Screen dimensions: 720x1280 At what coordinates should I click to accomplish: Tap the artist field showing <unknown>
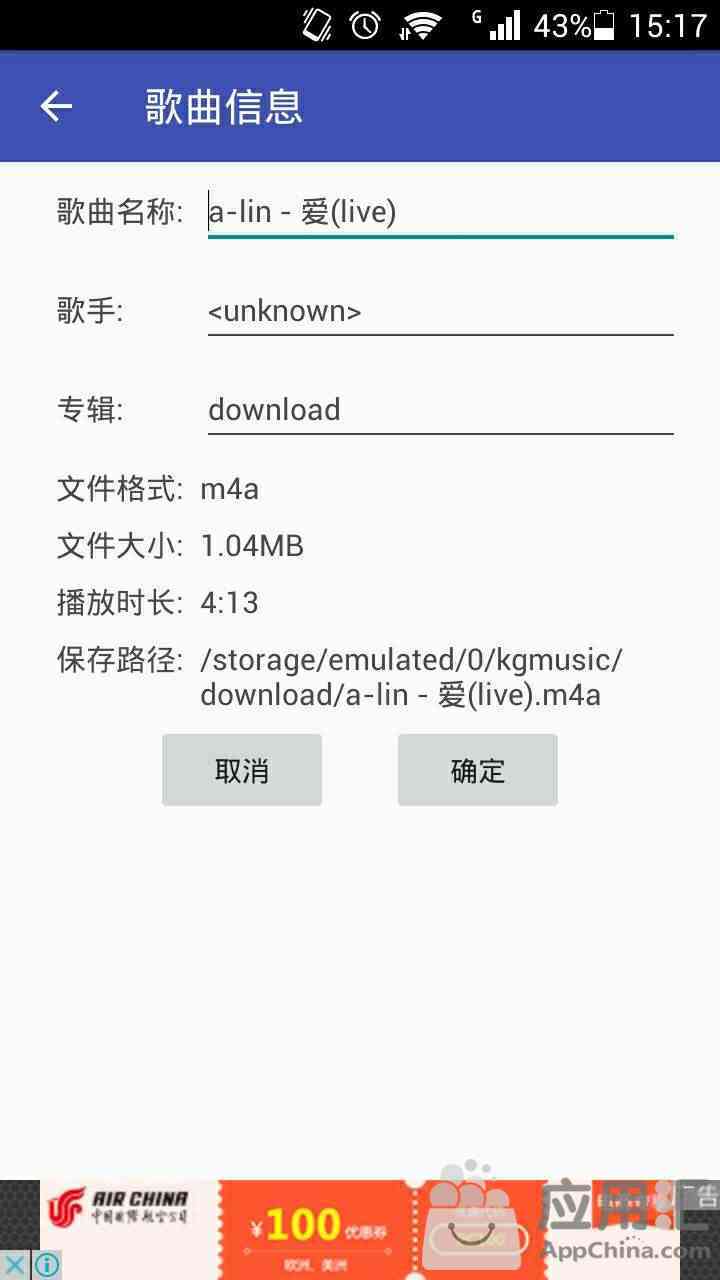[440, 311]
